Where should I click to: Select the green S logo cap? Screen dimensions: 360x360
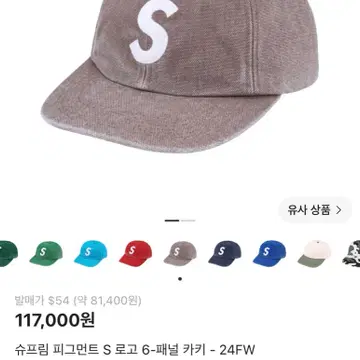[x=46, y=253]
